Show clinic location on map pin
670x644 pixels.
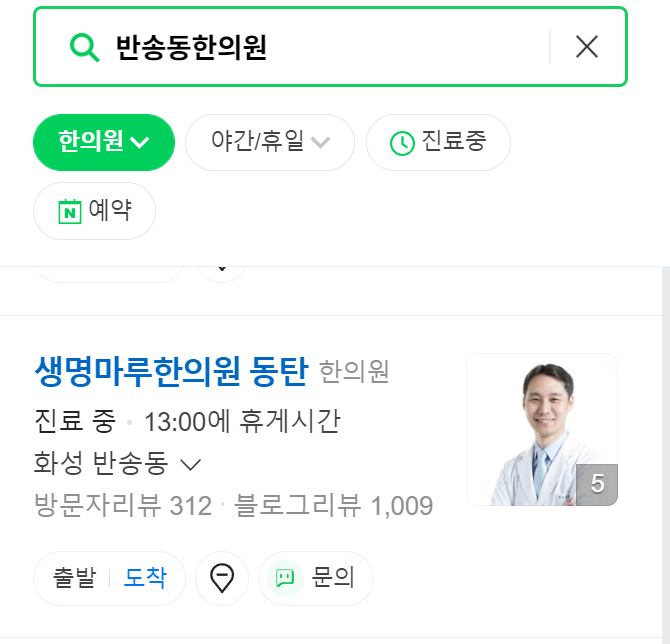[222, 578]
